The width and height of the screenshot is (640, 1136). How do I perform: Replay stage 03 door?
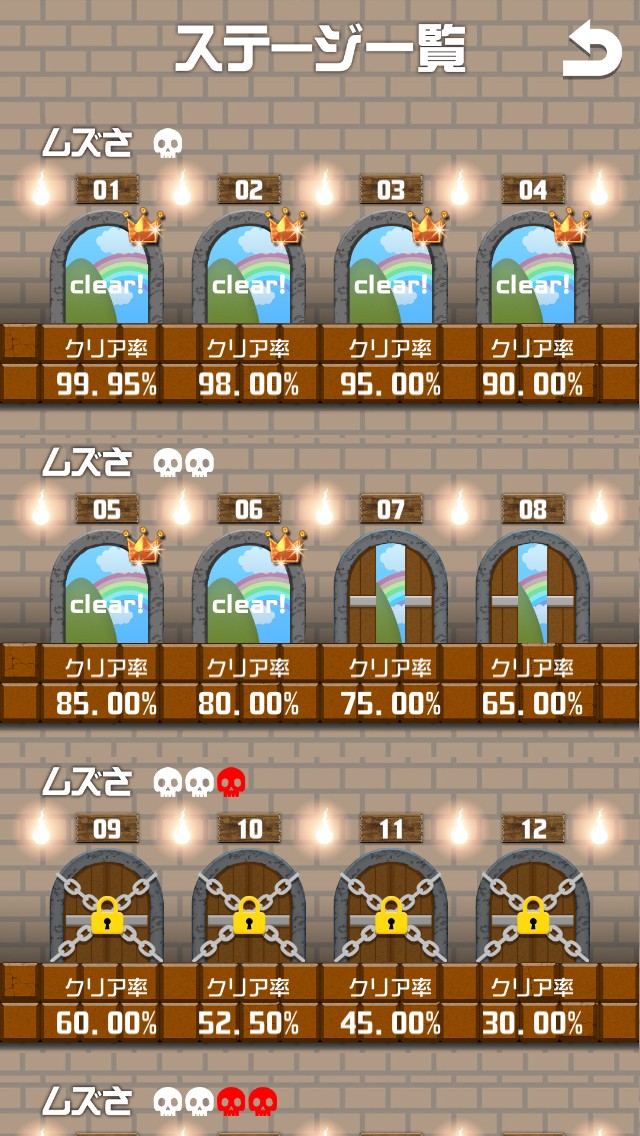tap(391, 267)
